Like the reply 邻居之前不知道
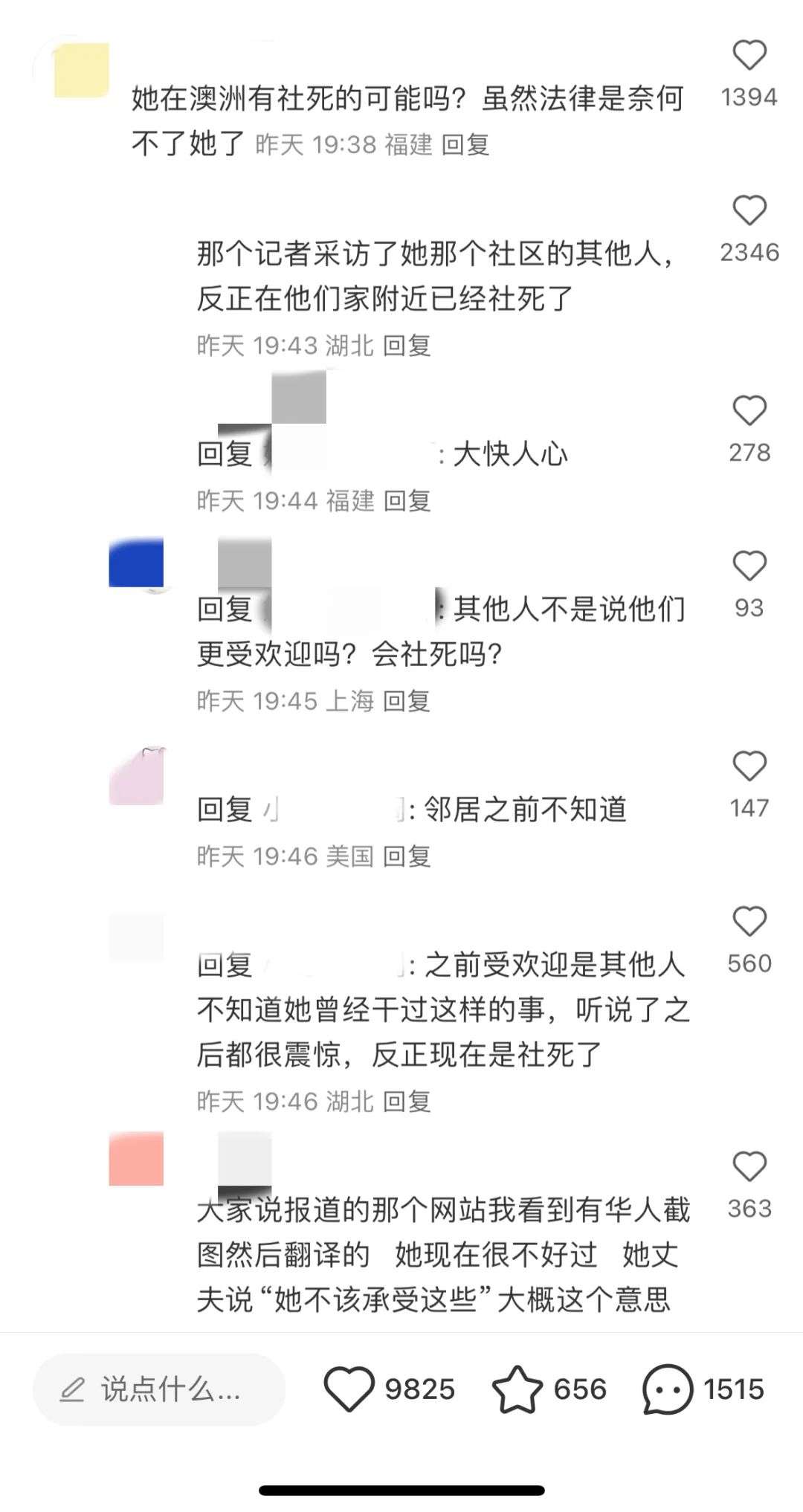 749,766
